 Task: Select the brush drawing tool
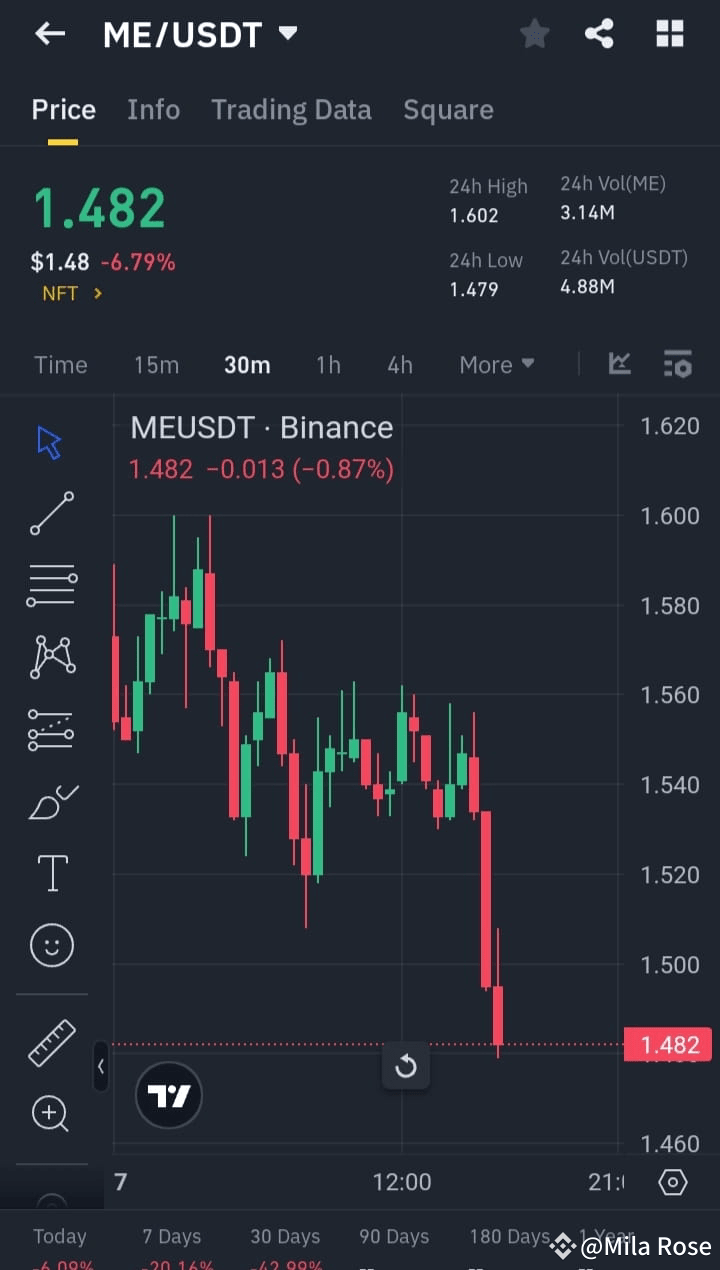pyautogui.click(x=51, y=800)
